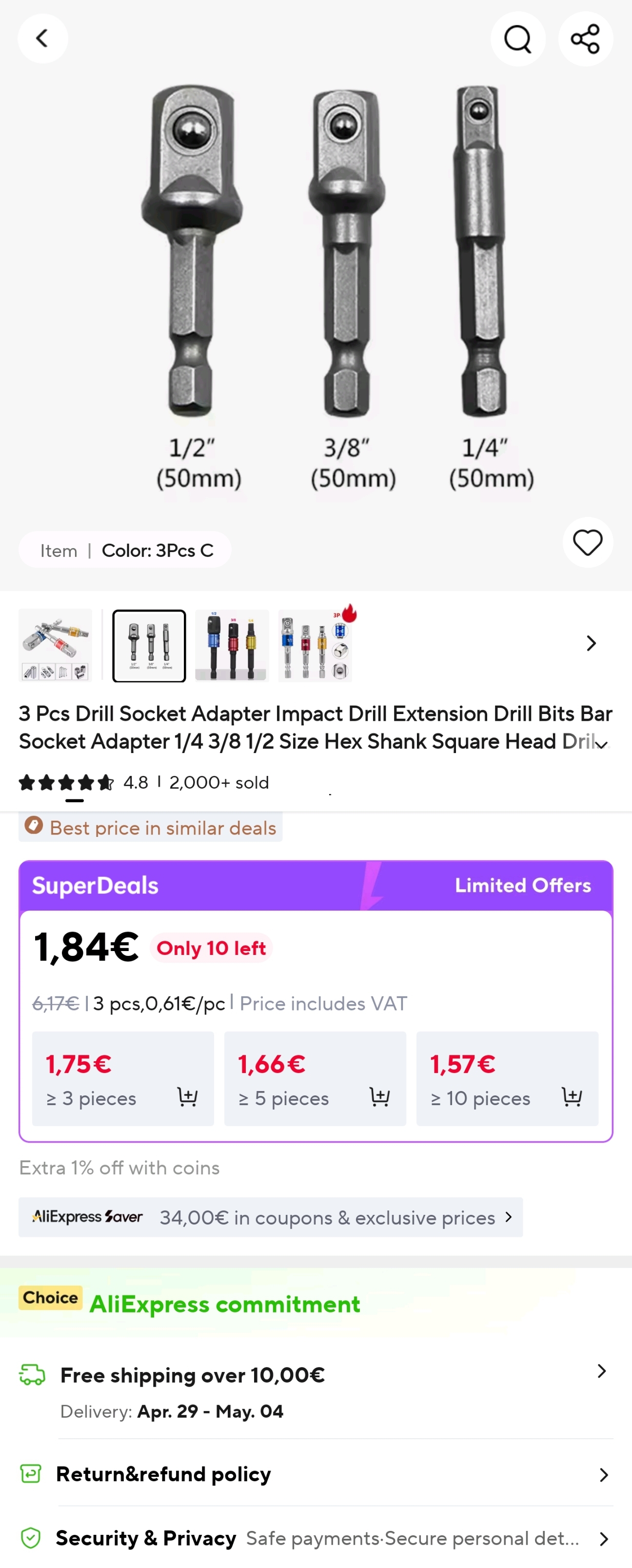632x1568 pixels.
Task: Open Return&refund policy
Action: coord(316,1474)
